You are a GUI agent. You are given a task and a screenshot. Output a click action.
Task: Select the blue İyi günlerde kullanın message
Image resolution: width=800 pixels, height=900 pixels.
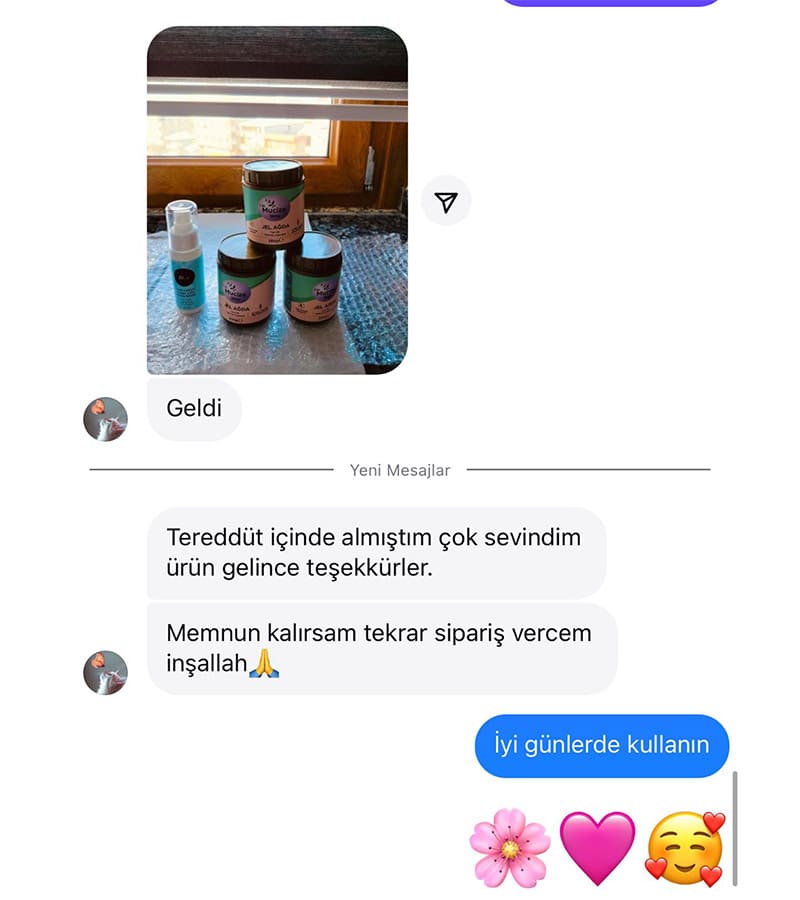click(x=601, y=744)
